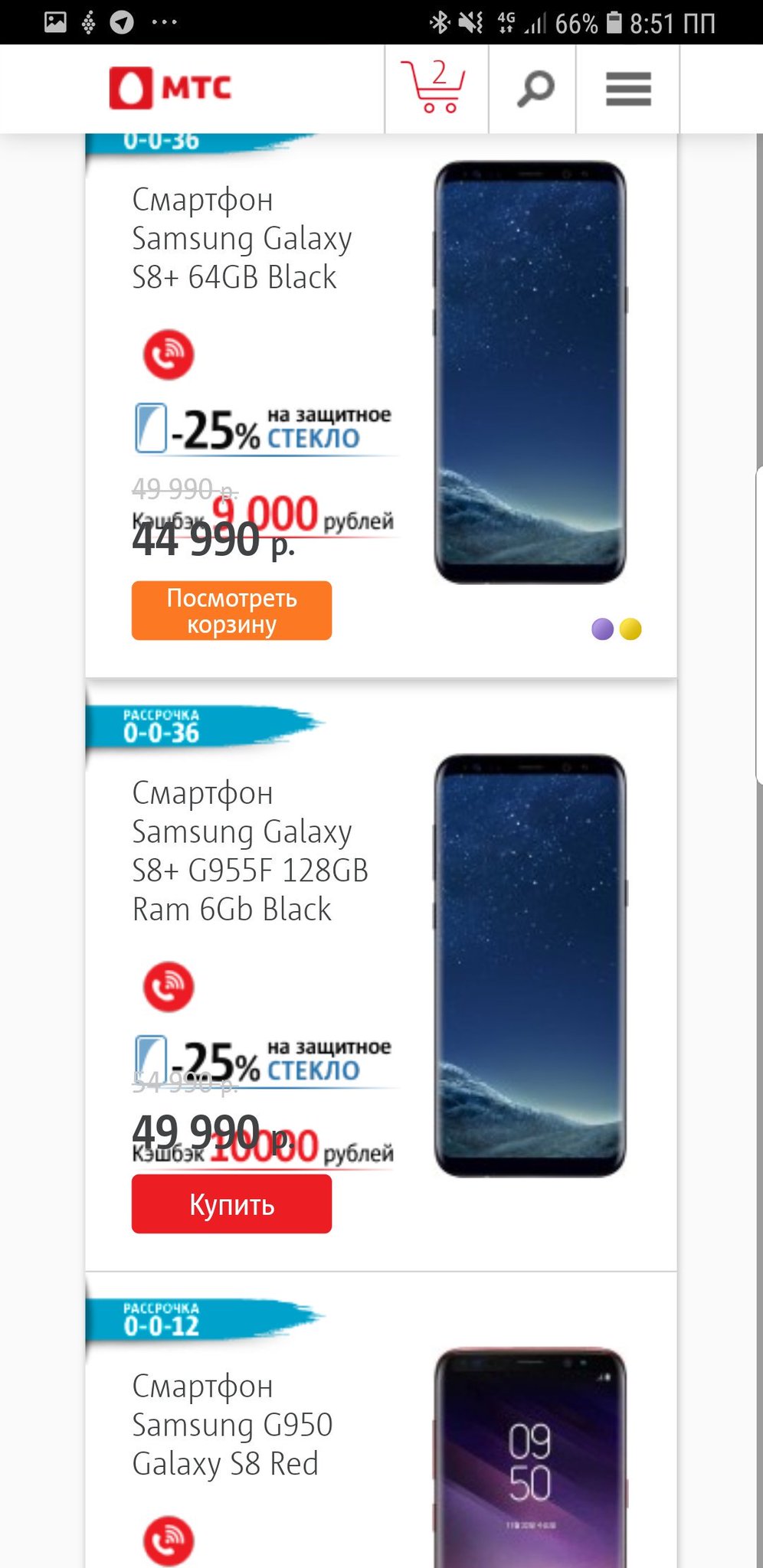This screenshot has width=763, height=1568.
Task: Buy Galaxy S8+ G955F 128GB via 'Купить'
Action: 231,1204
